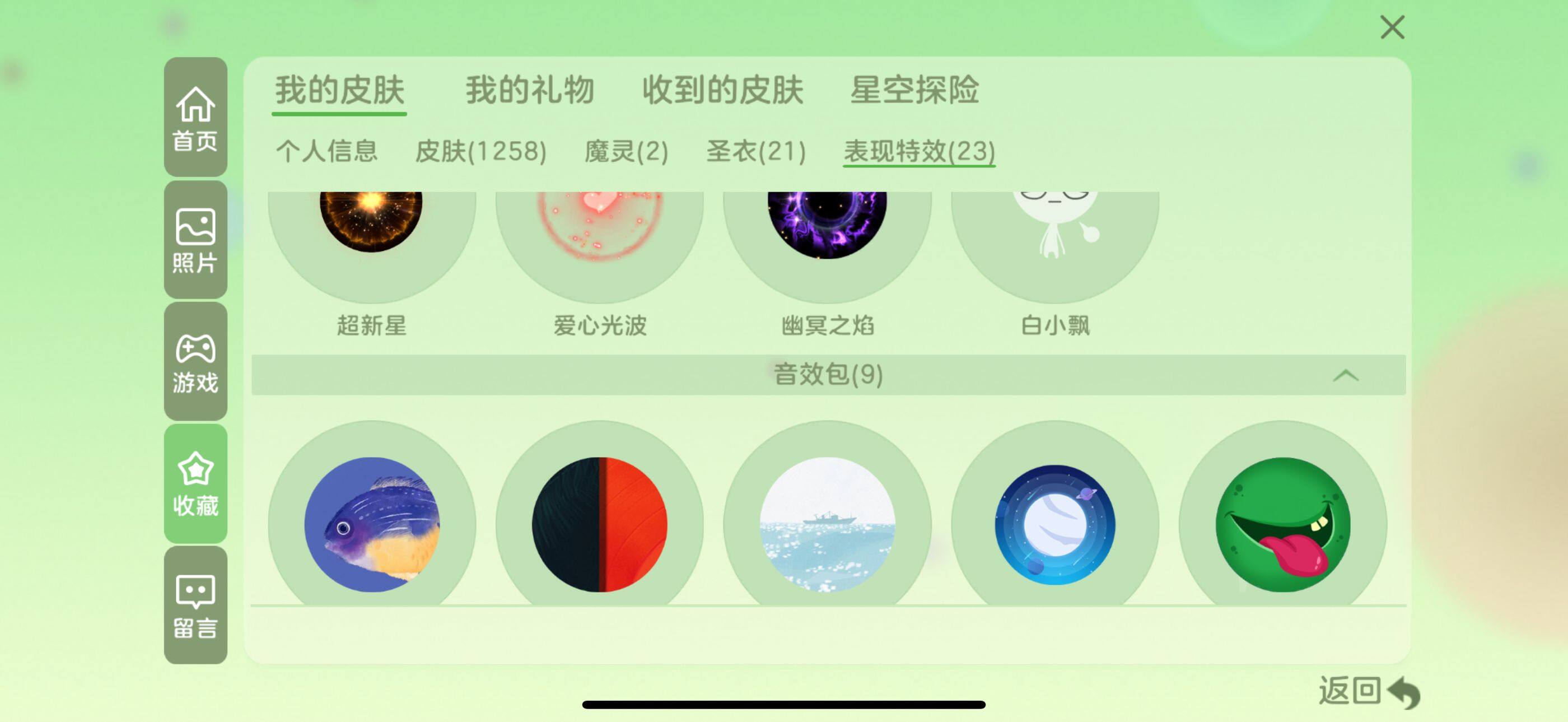
Task: Select the 魔灵(2) sub-tab
Action: [x=626, y=151]
